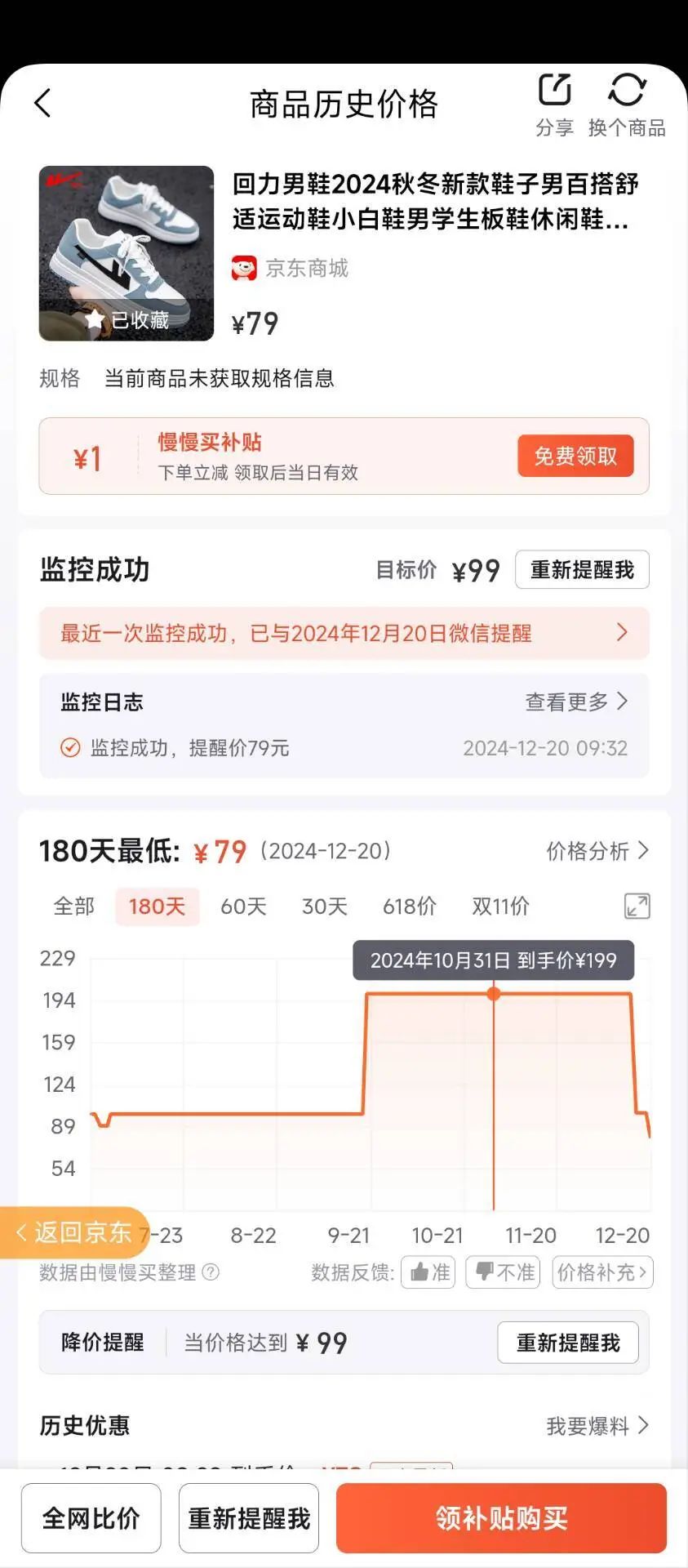Image resolution: width=688 pixels, height=1568 pixels.
Task: Expand the price chart to fullscreen
Action: pos(637,906)
